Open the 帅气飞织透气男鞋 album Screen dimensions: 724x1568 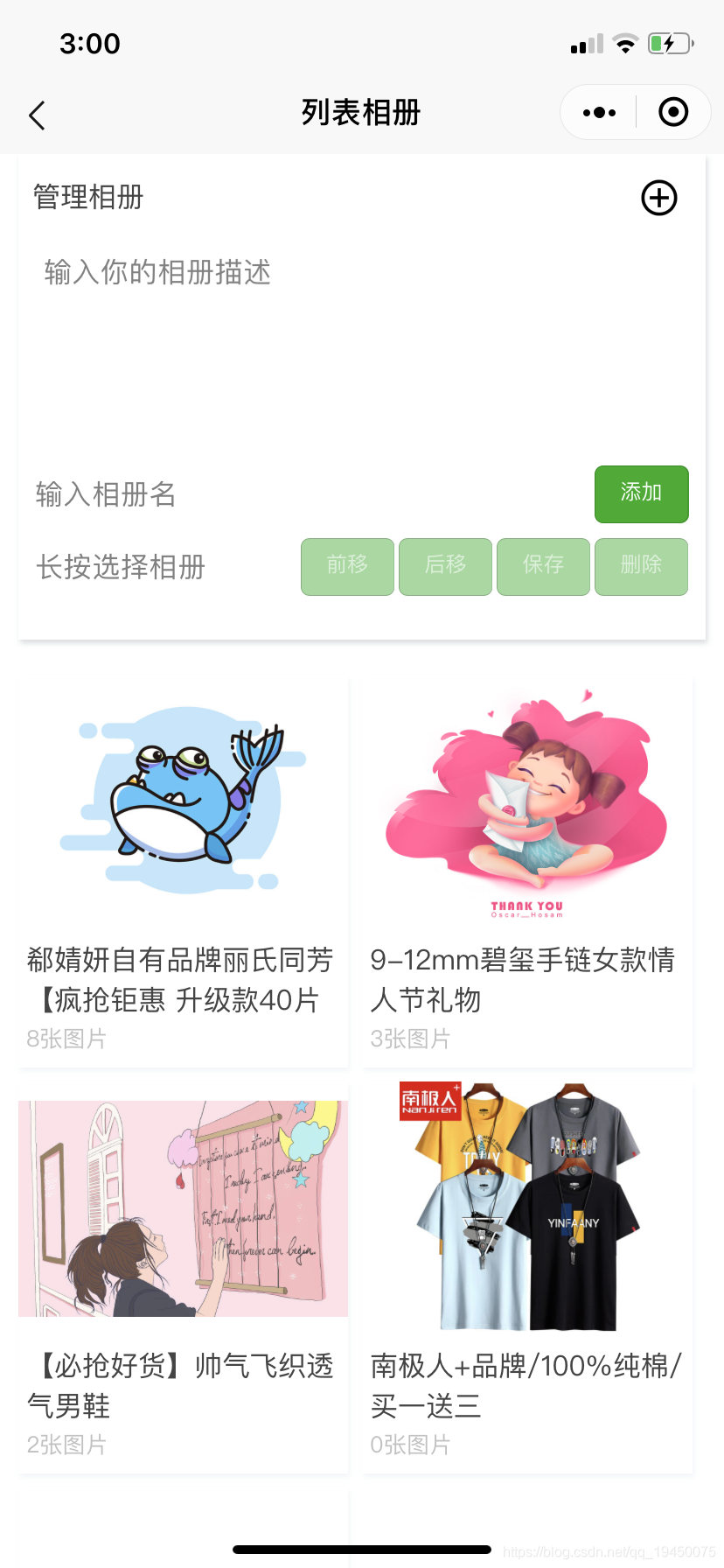(x=184, y=1277)
